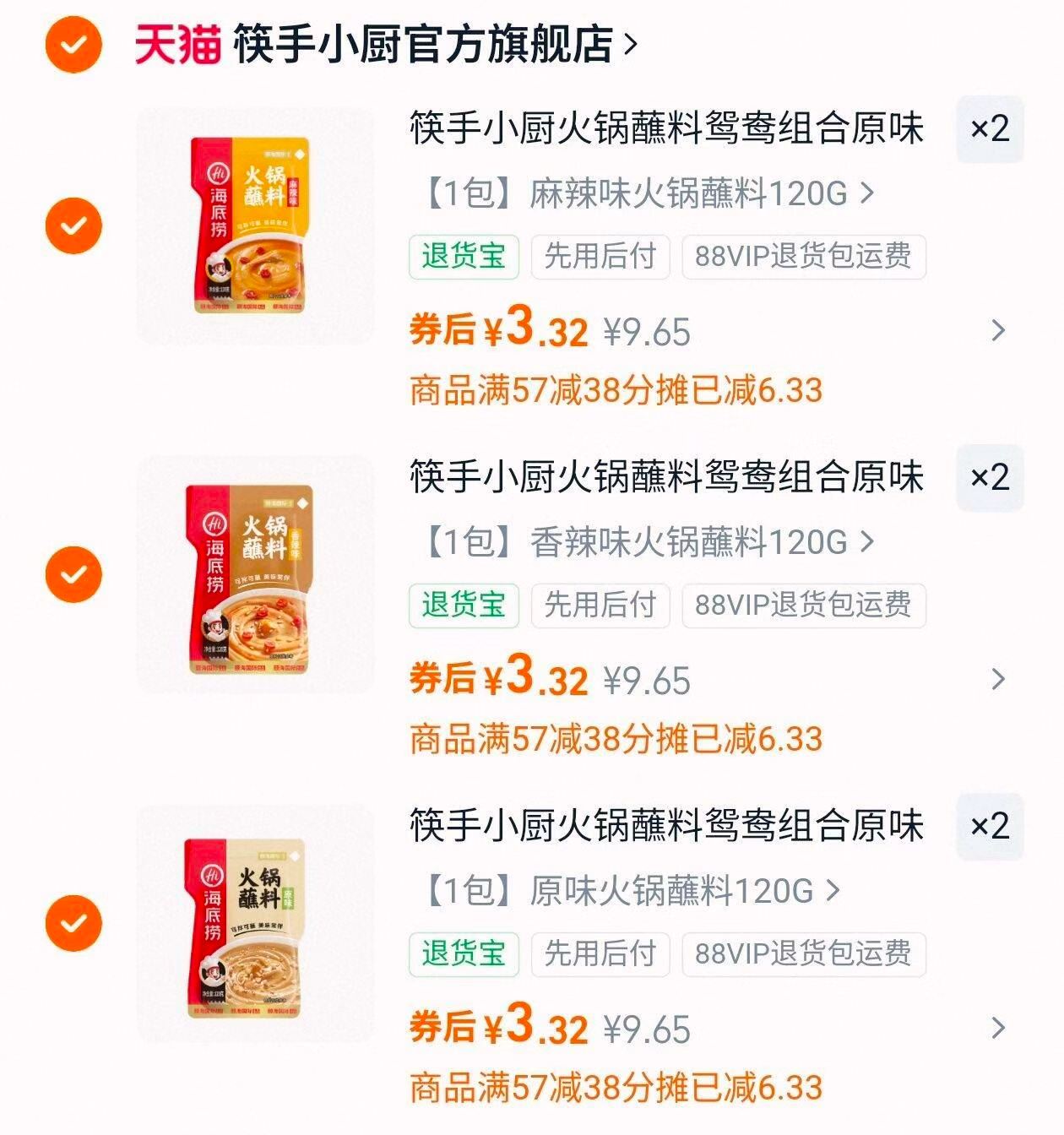Click the 退货宝 tag on the last item
The width and height of the screenshot is (1064, 1135).
pyautogui.click(x=464, y=956)
